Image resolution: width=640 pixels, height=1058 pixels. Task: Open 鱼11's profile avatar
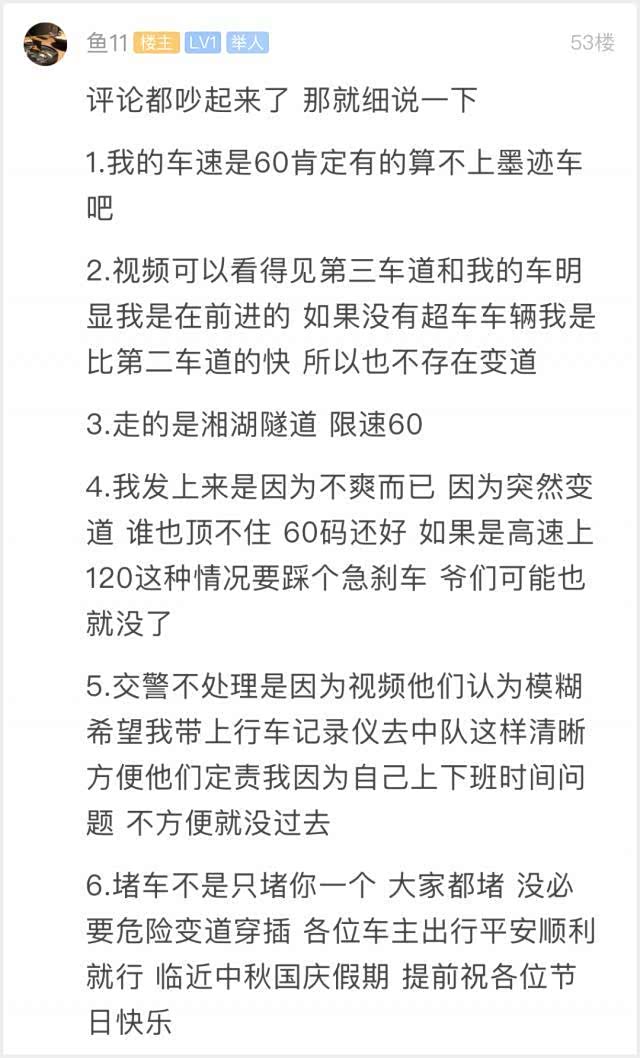(x=46, y=44)
